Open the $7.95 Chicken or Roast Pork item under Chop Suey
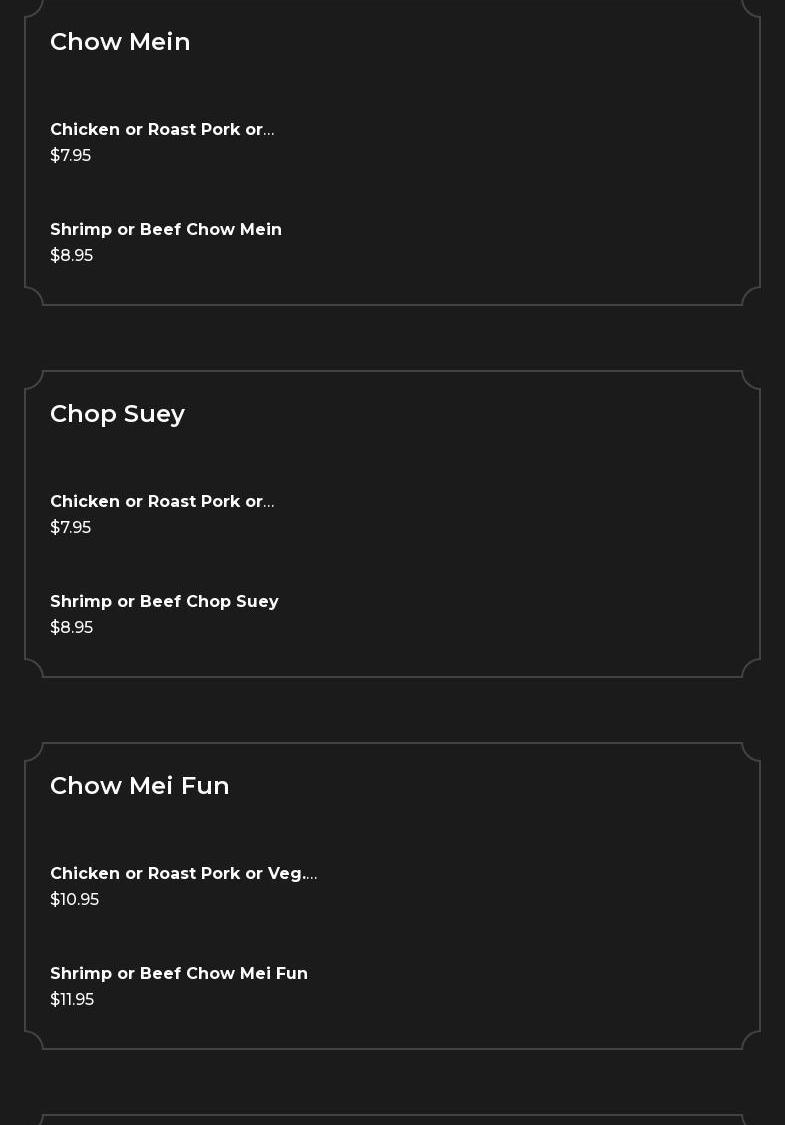Image resolution: width=785 pixels, height=1125 pixels. pos(162,502)
